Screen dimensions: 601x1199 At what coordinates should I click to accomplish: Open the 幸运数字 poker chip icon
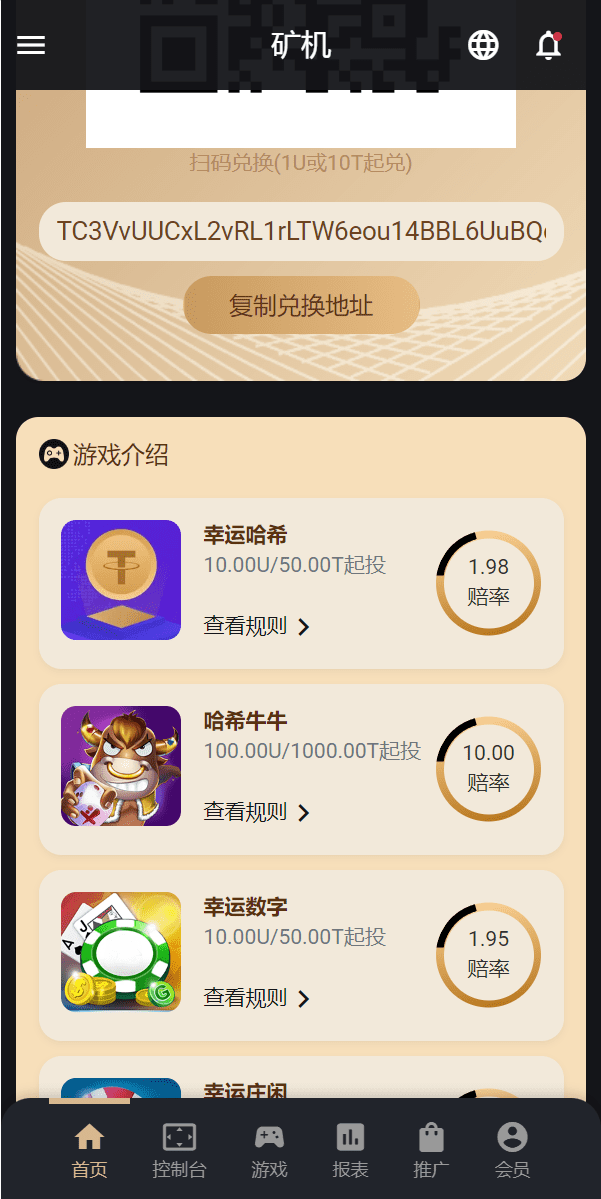(121, 952)
